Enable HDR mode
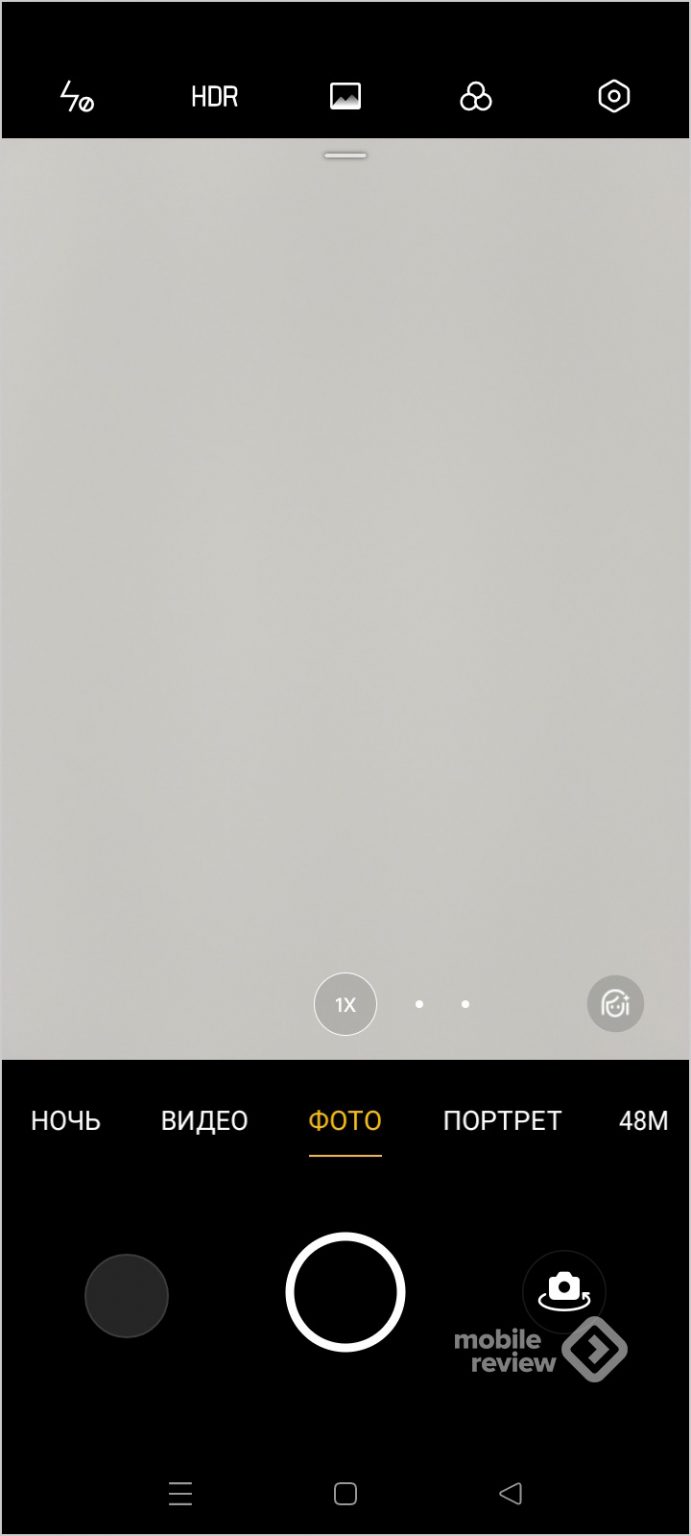691x1536 pixels. (215, 97)
